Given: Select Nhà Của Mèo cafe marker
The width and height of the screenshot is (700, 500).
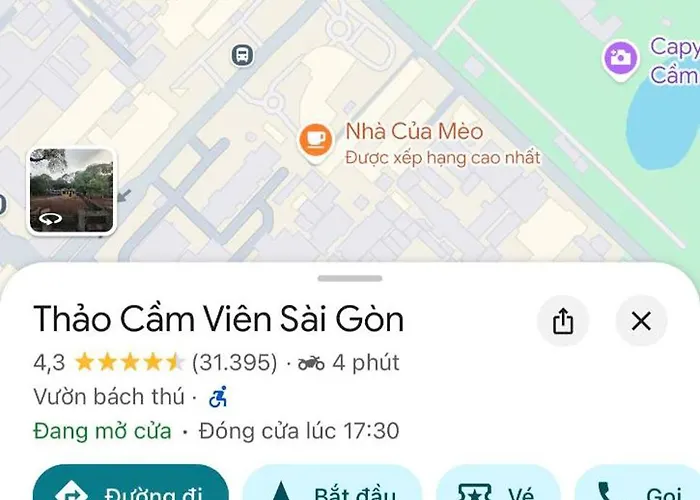Looking at the screenshot, I should (316, 140).
